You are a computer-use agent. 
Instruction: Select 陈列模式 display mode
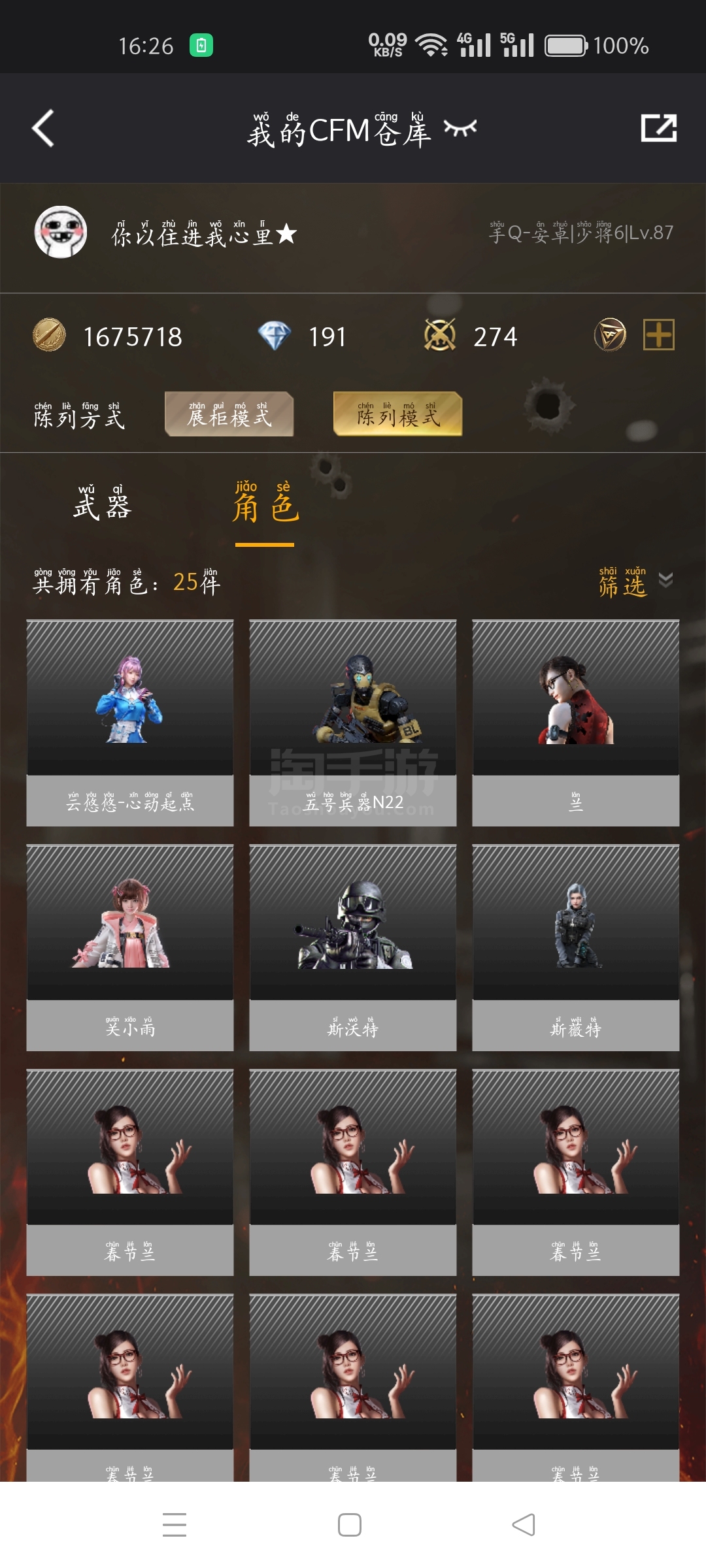pyautogui.click(x=397, y=414)
